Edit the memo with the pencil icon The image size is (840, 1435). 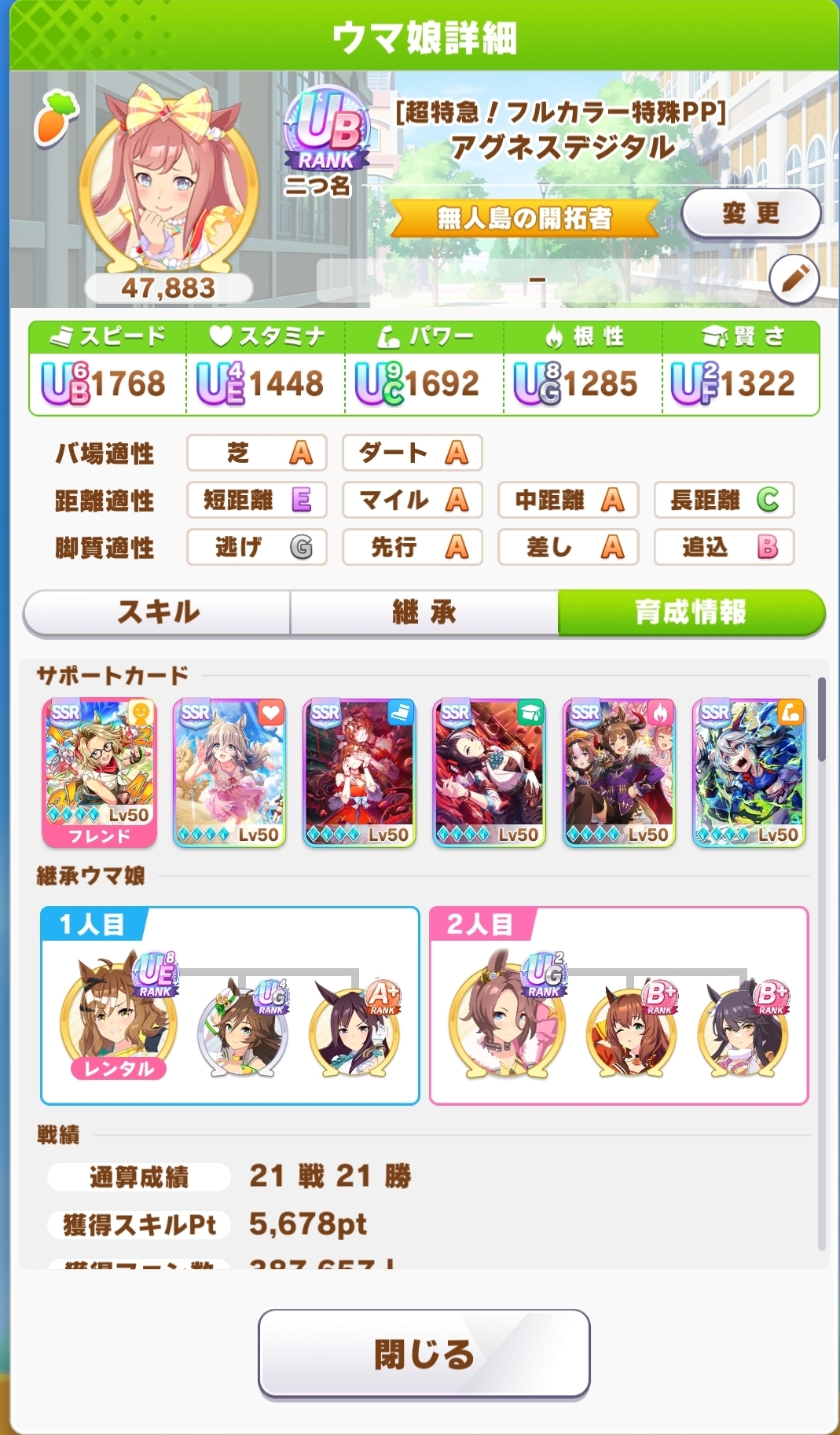[x=794, y=279]
